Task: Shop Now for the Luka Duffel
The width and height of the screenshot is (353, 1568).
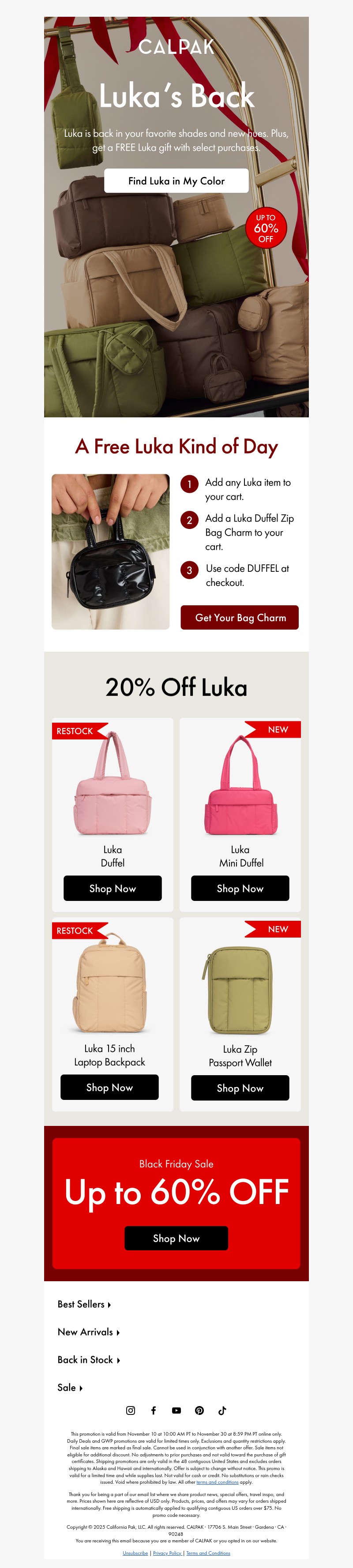Action: point(113,888)
